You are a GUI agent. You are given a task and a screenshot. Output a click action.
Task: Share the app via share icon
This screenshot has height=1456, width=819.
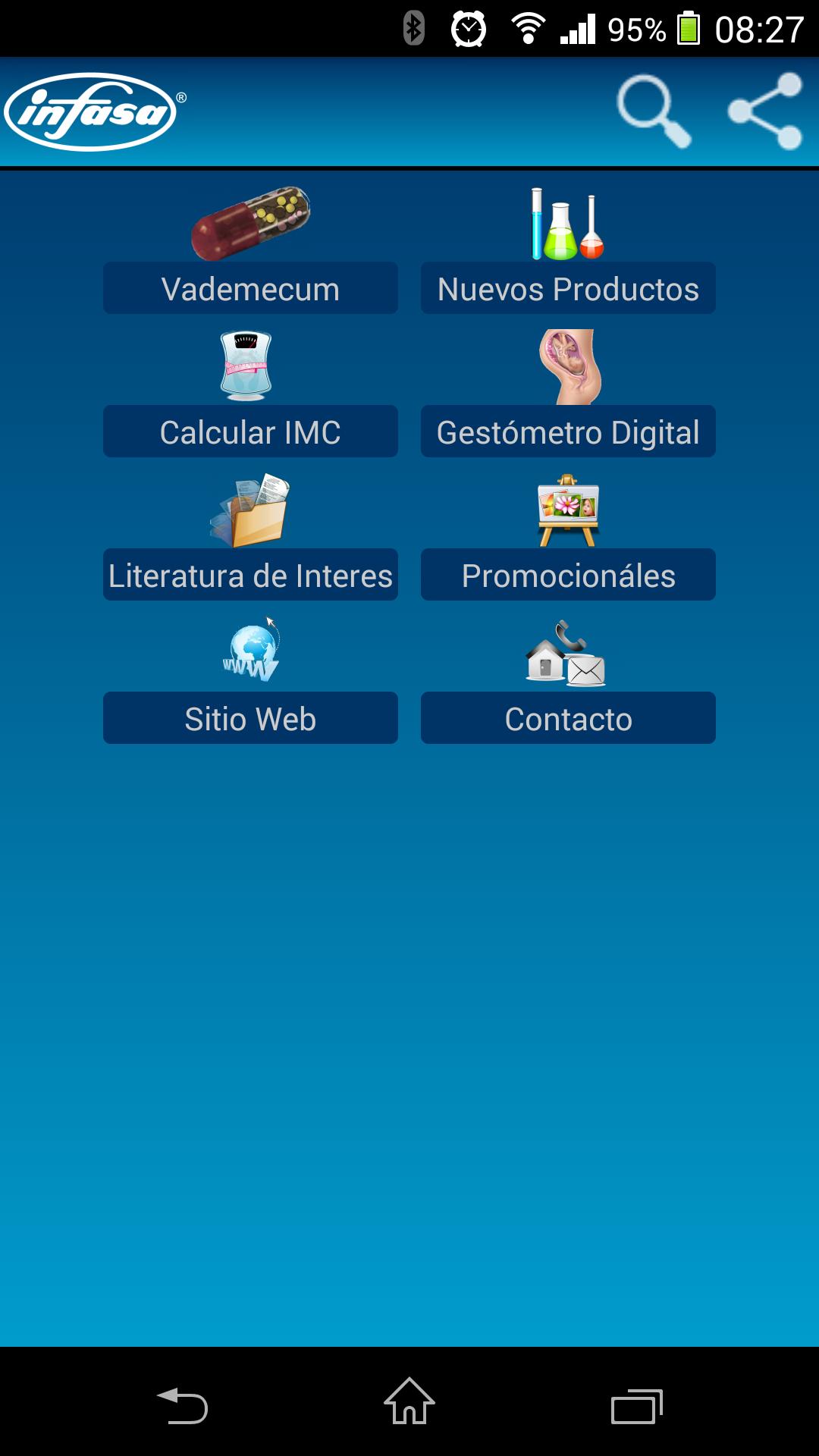(x=764, y=111)
